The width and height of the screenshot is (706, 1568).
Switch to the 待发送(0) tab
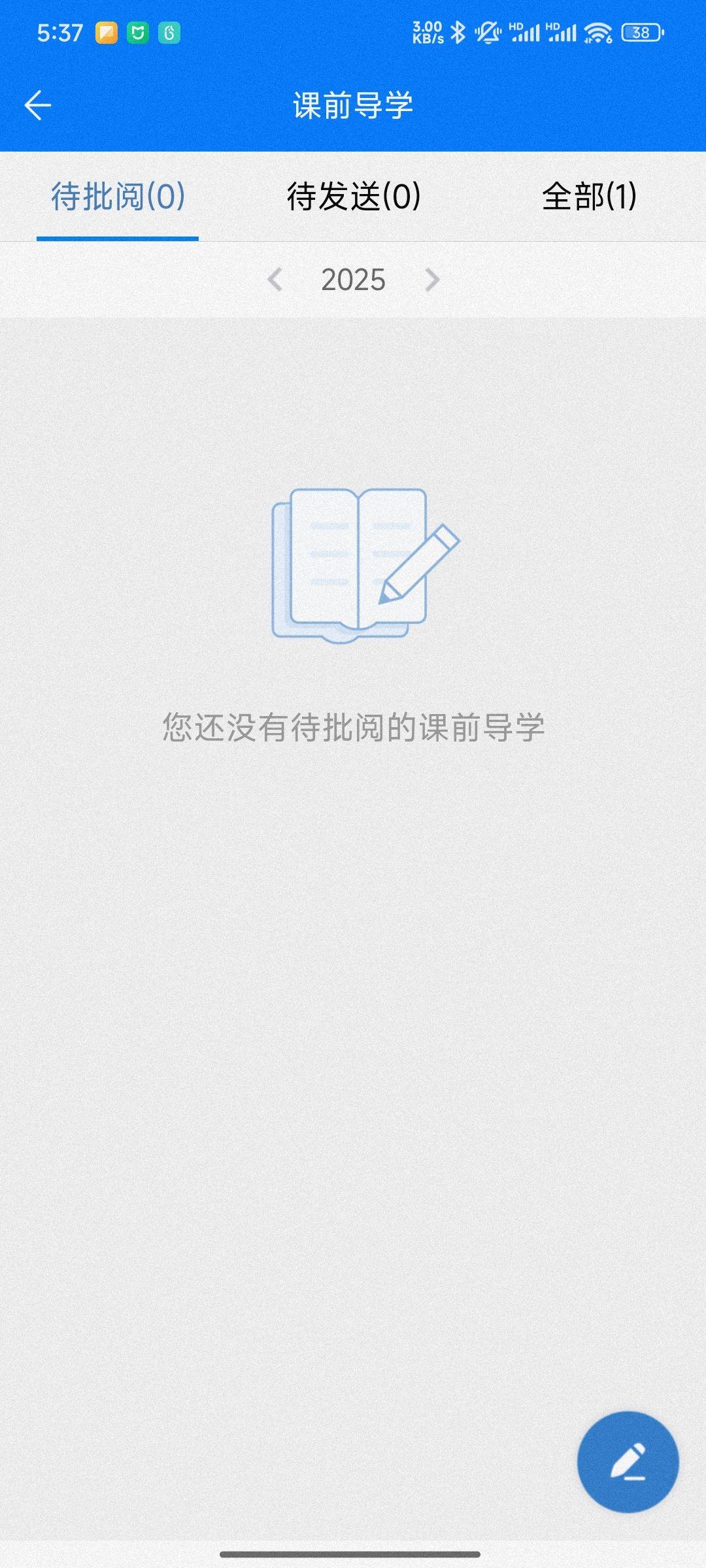tap(354, 197)
